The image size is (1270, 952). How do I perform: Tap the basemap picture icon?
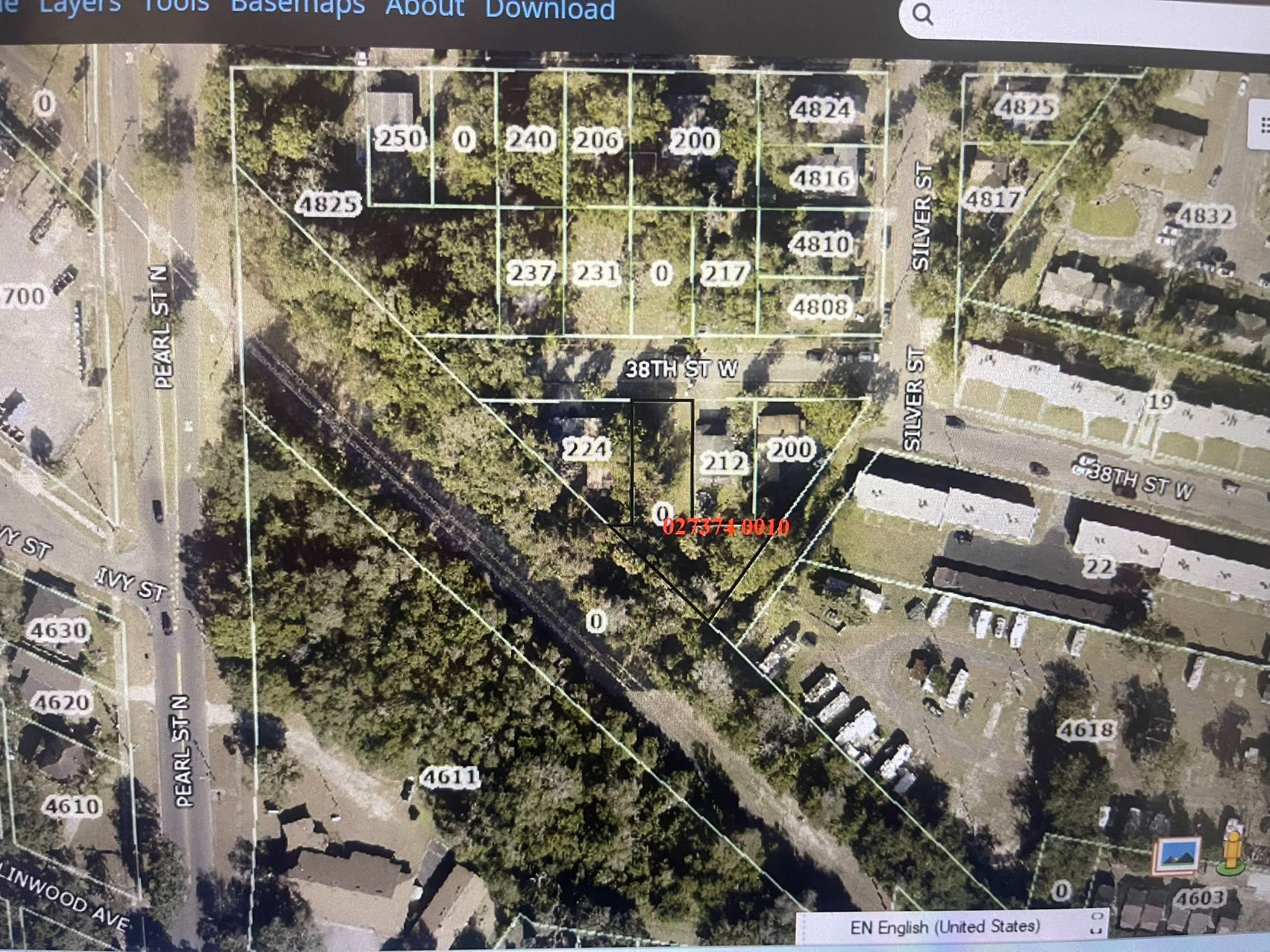(1177, 855)
